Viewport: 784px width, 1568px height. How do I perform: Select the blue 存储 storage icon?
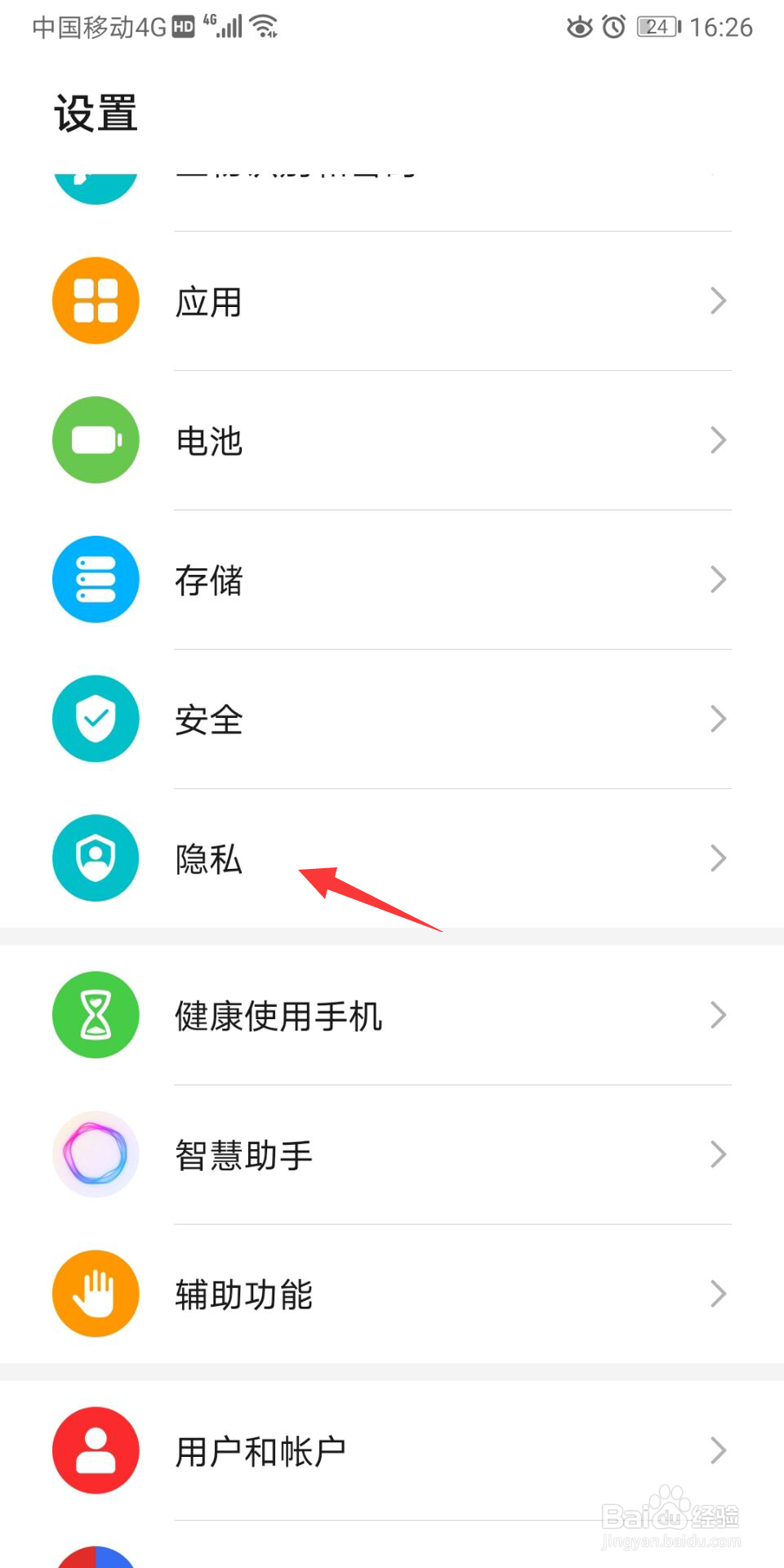tap(96, 579)
